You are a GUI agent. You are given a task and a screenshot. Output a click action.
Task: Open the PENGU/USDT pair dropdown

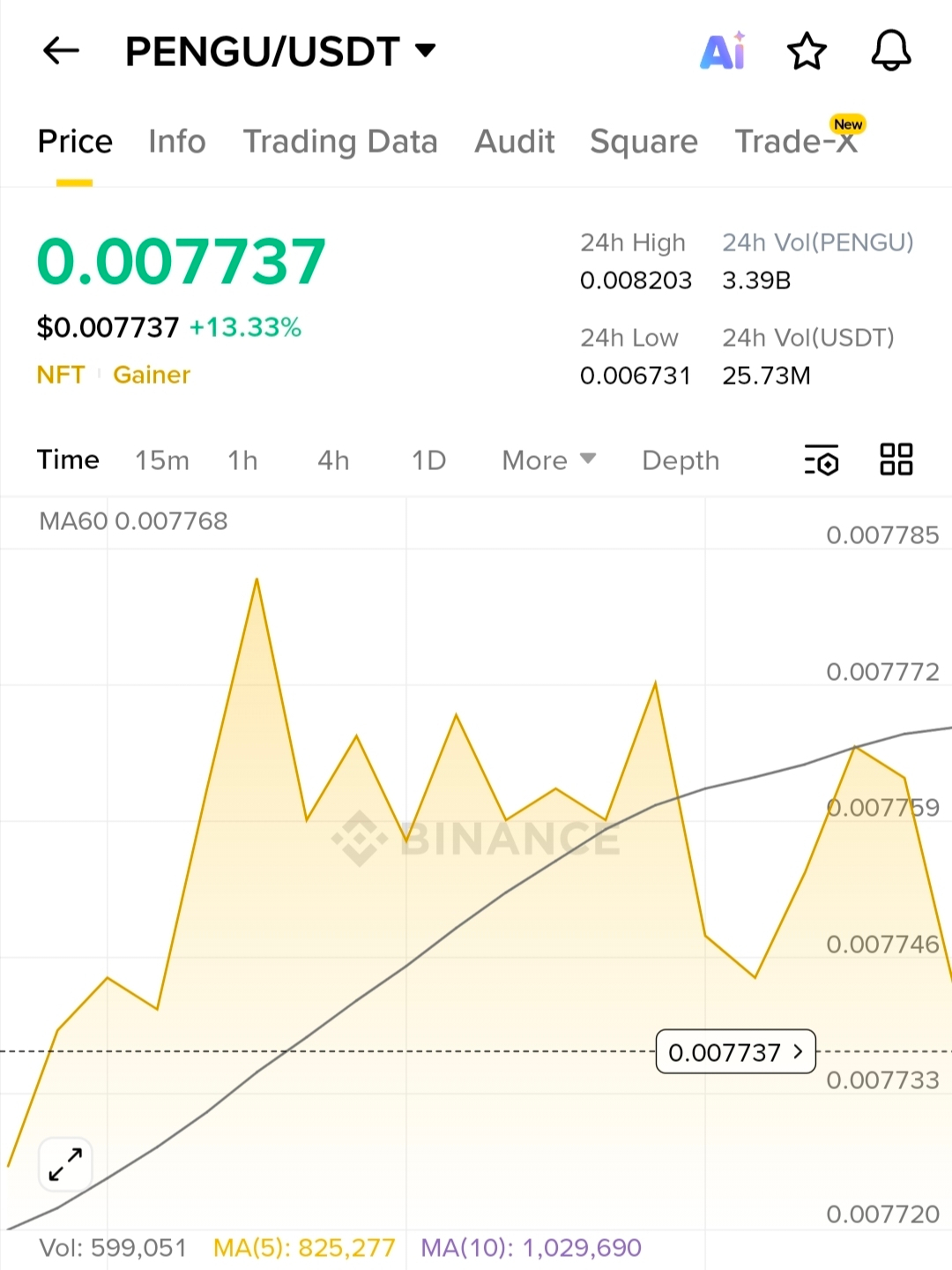click(x=280, y=51)
